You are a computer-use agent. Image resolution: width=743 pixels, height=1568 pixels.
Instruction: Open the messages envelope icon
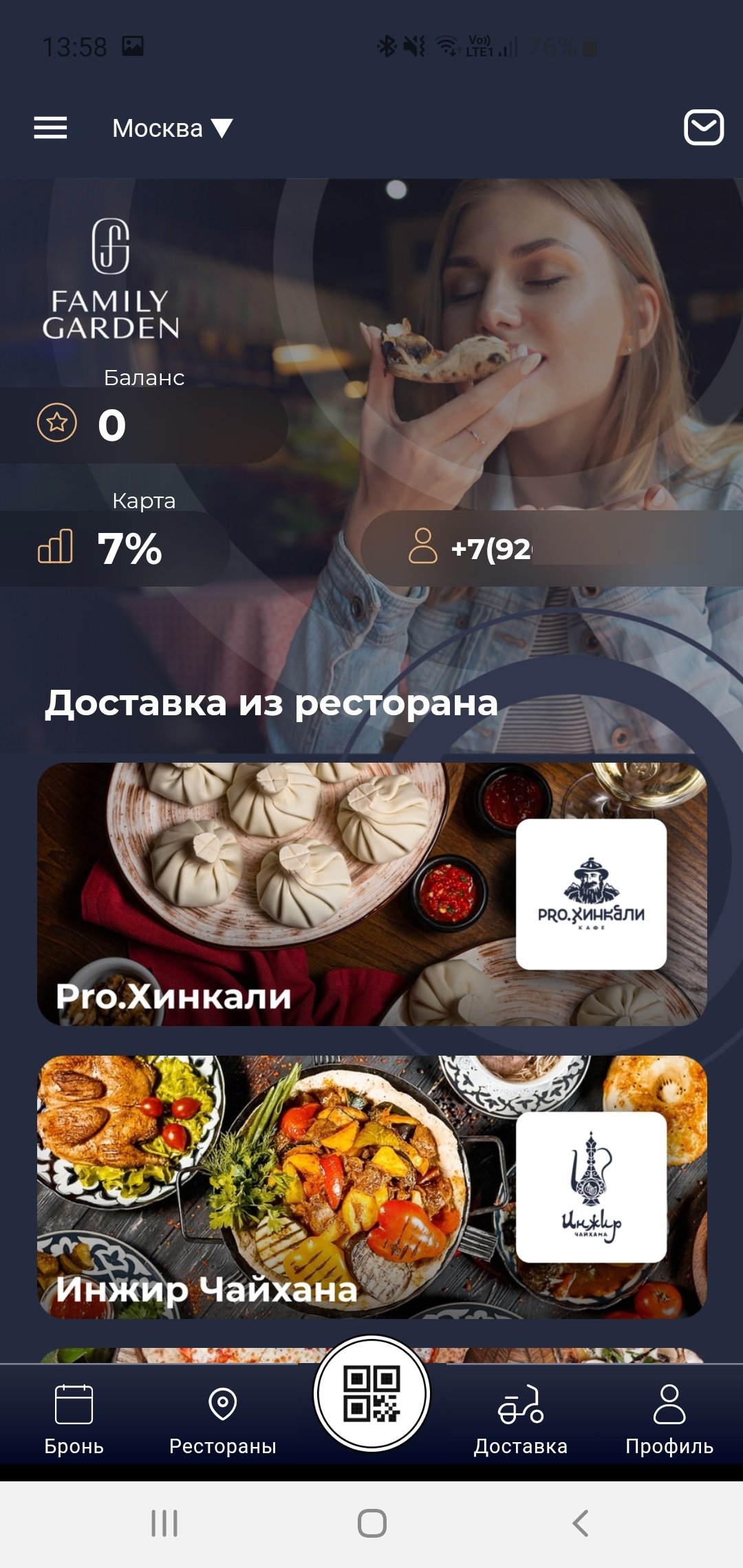click(703, 128)
